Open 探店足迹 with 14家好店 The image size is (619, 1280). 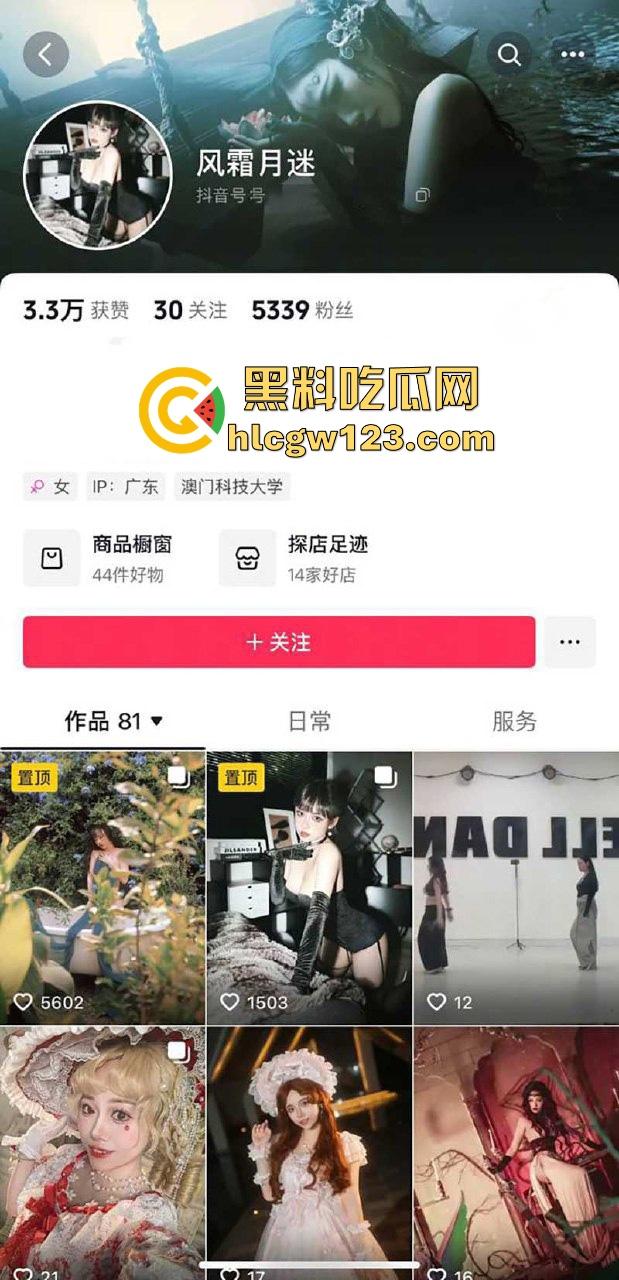pyautogui.click(x=295, y=558)
